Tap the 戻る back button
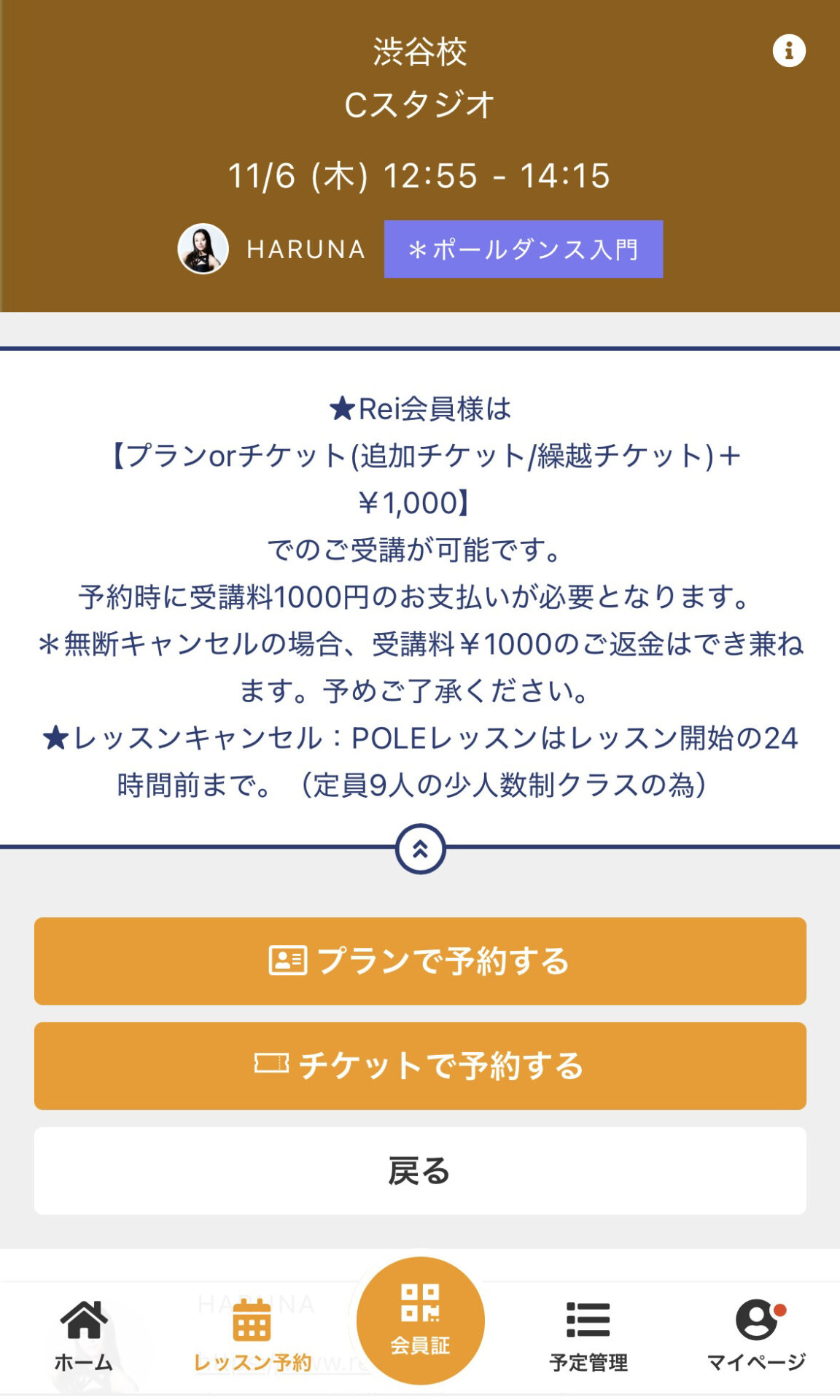The width and height of the screenshot is (840, 1400). coord(420,1171)
